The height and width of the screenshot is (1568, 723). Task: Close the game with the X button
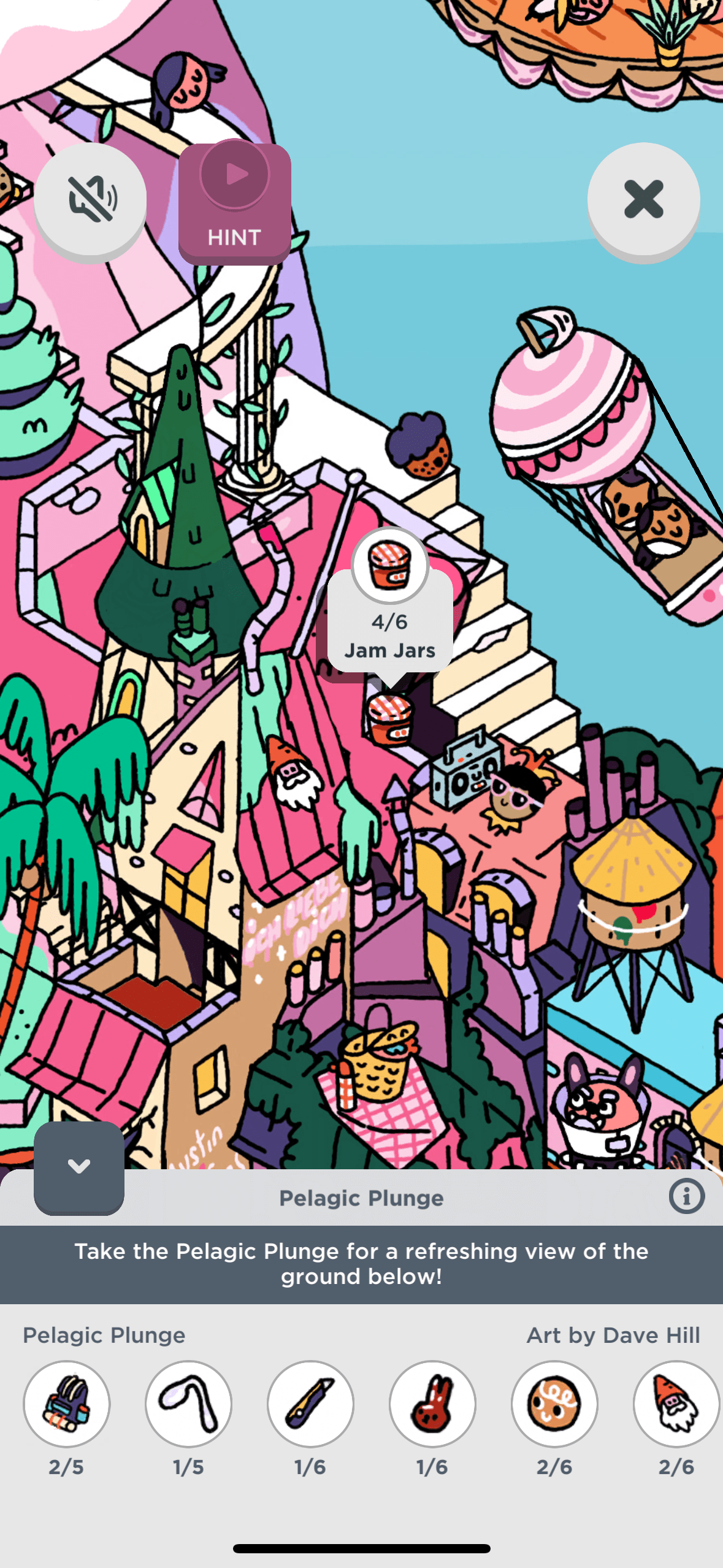coord(643,199)
